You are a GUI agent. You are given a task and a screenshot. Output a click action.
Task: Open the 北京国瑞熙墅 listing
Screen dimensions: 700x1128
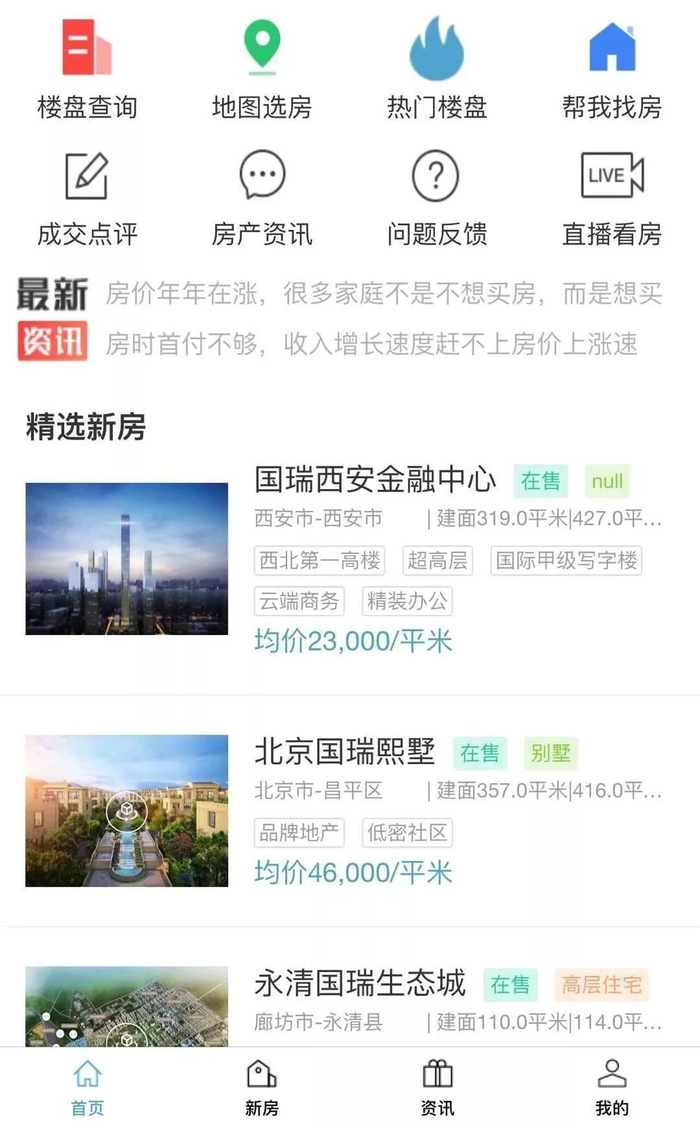click(x=345, y=752)
